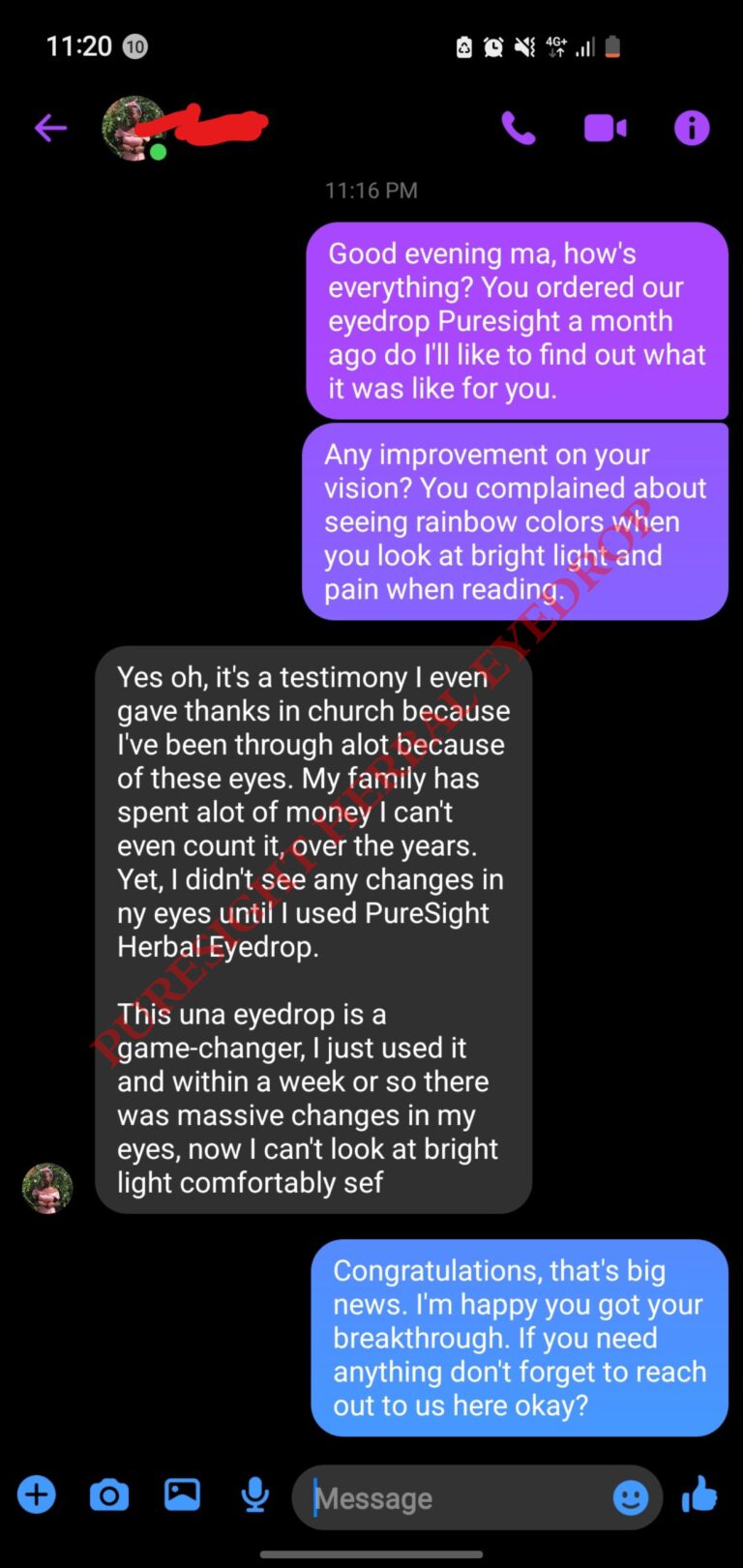Go back to the chat list
Viewport: 743px width, 1568px height.
coord(50,128)
